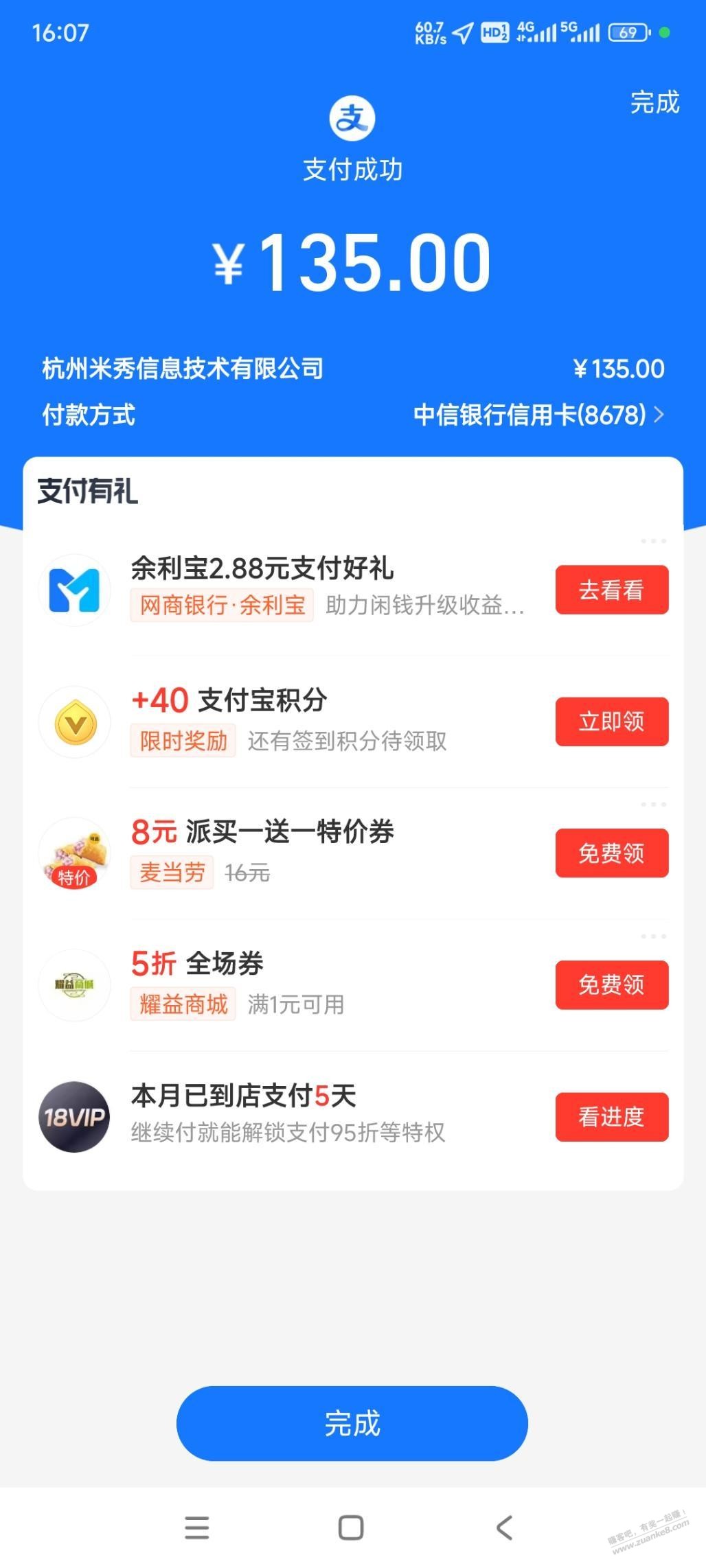The image size is (706, 1568).
Task: Tap 免费领 for the 麦当劳 coupon
Action: [611, 853]
